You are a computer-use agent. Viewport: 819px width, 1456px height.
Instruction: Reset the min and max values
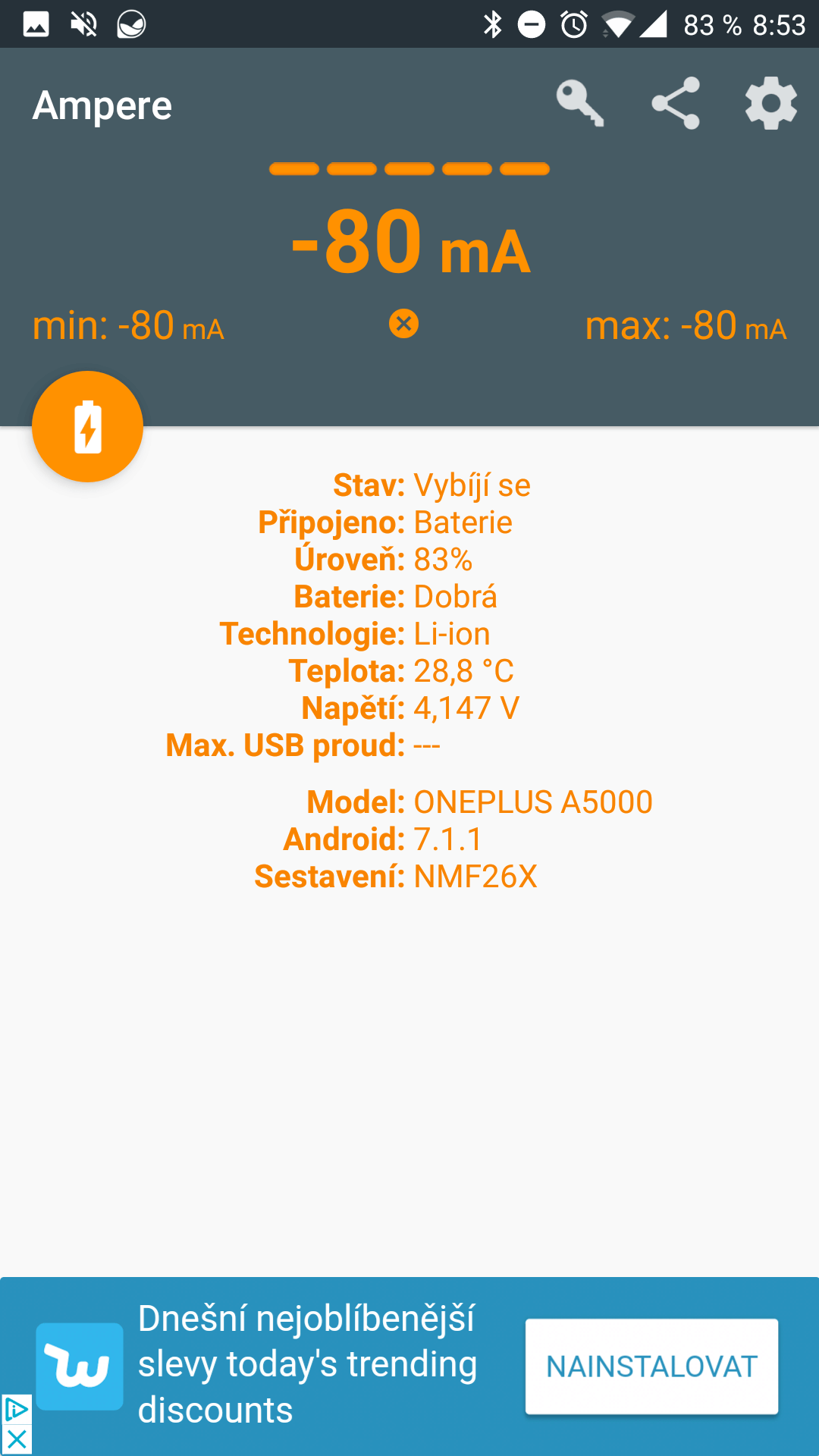[x=403, y=324]
